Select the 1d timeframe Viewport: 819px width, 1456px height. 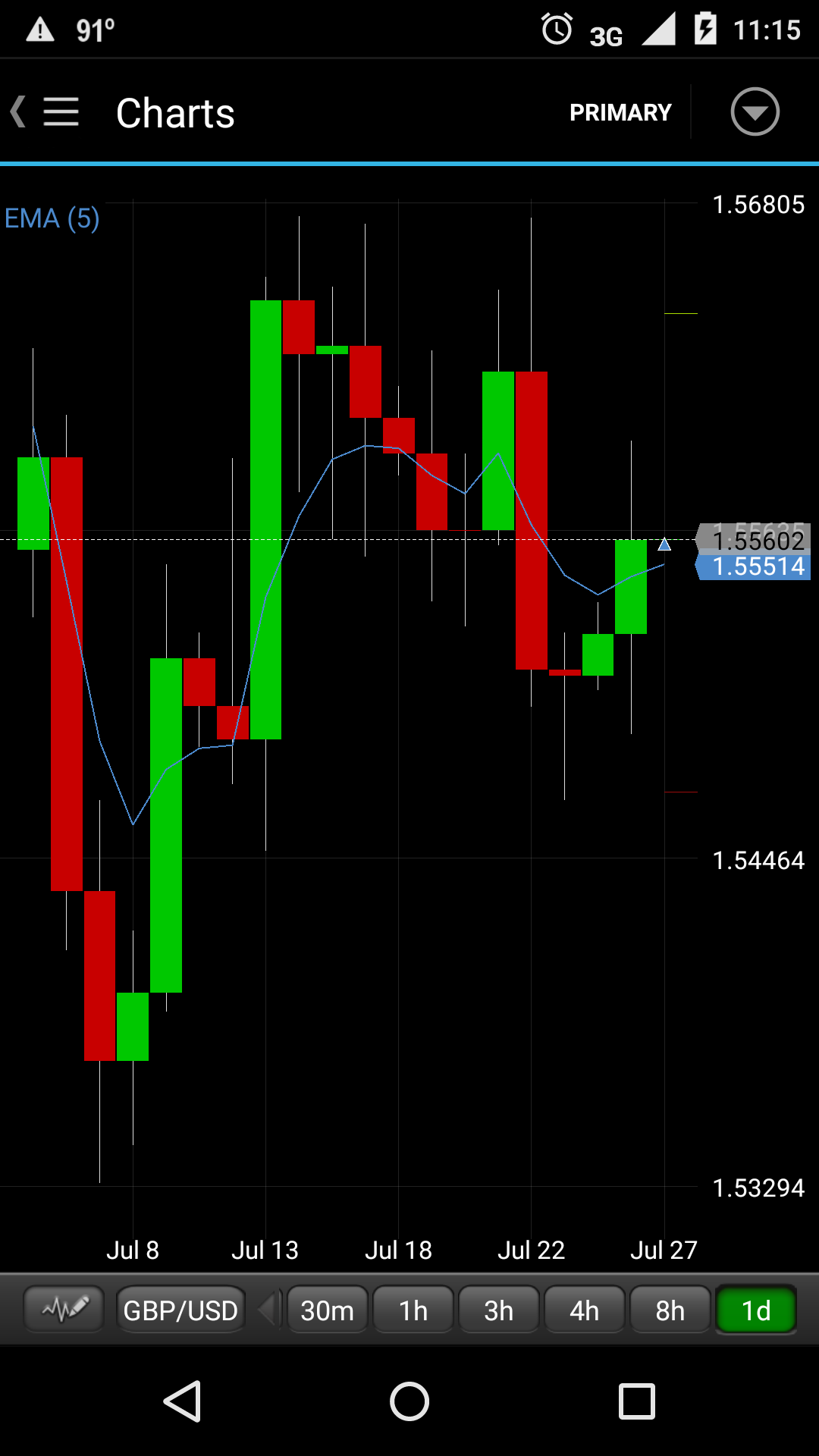pyautogui.click(x=756, y=1310)
